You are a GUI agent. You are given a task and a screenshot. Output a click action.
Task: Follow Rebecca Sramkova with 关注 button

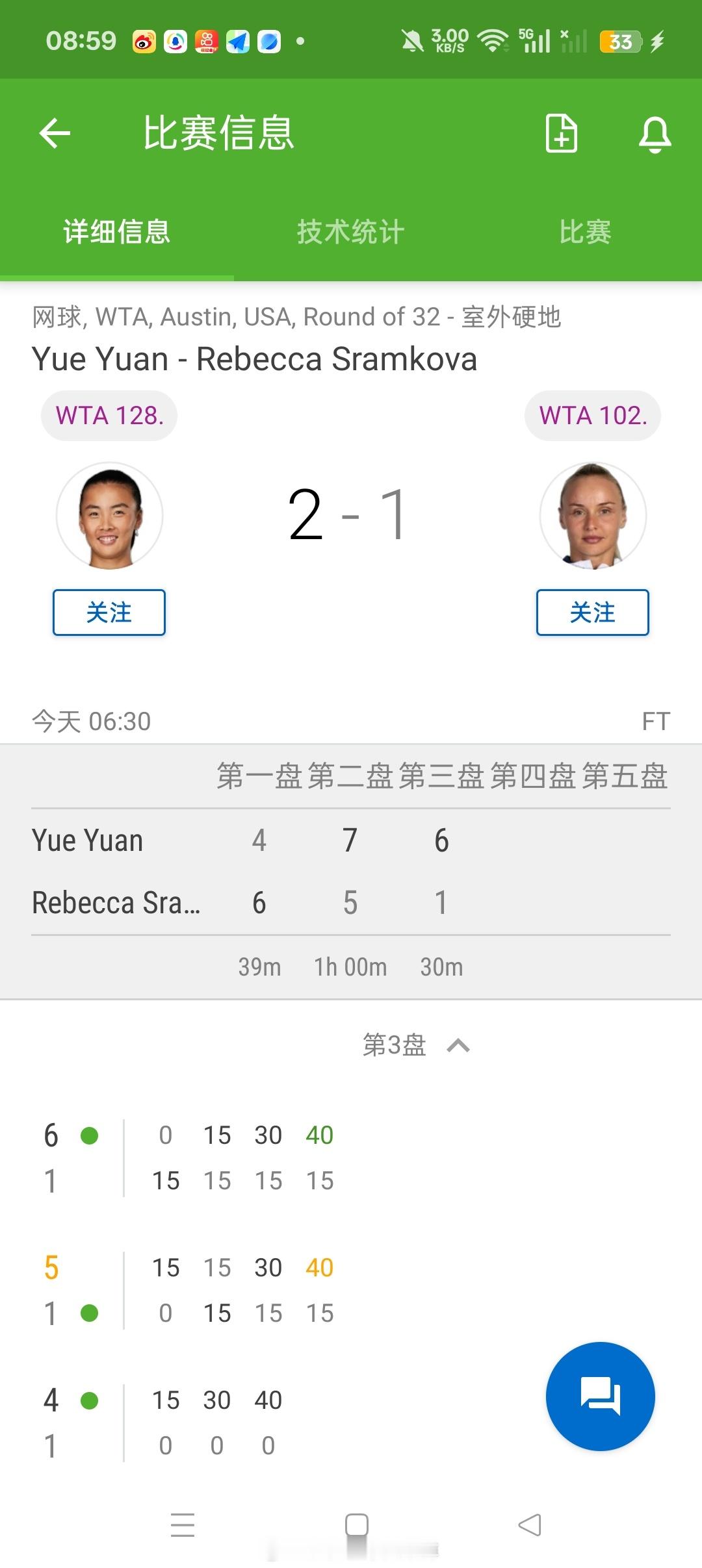tap(592, 612)
